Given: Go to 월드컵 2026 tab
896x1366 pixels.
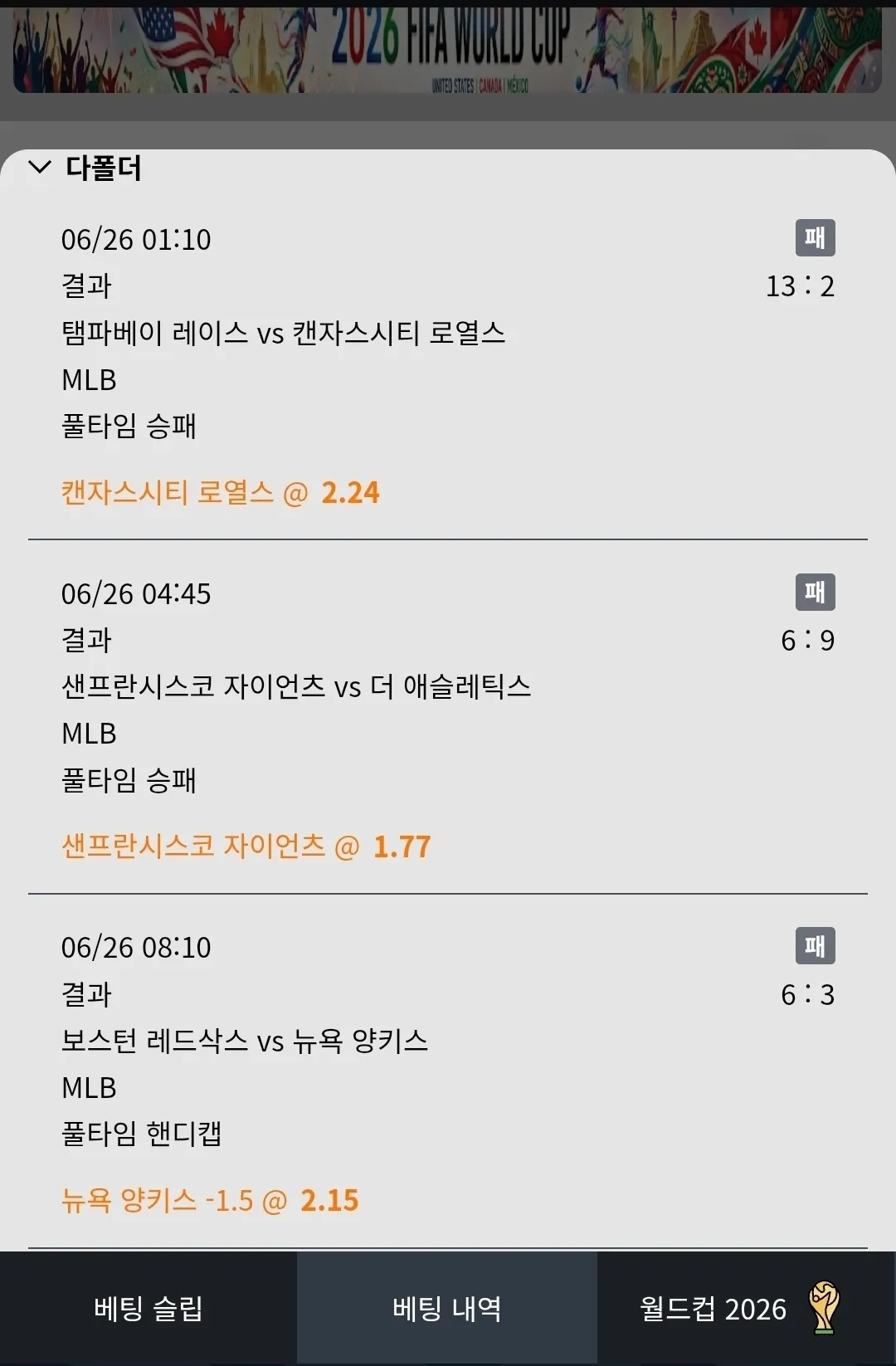Looking at the screenshot, I should click(747, 1308).
